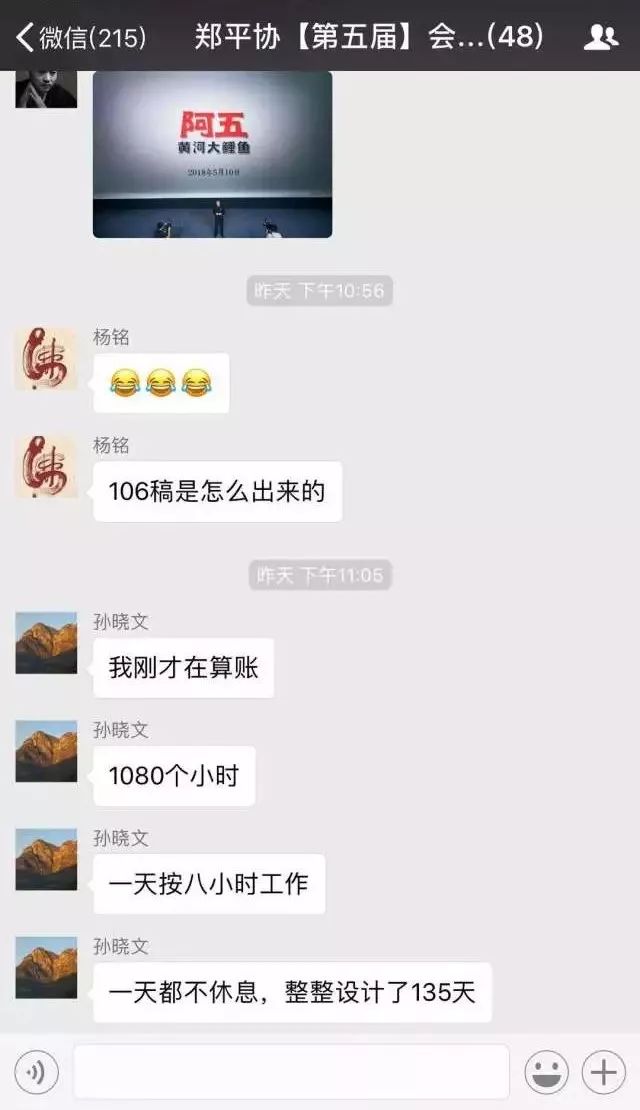
Task: Tap the avatar beside the 阿五 photo
Action: coord(46,89)
